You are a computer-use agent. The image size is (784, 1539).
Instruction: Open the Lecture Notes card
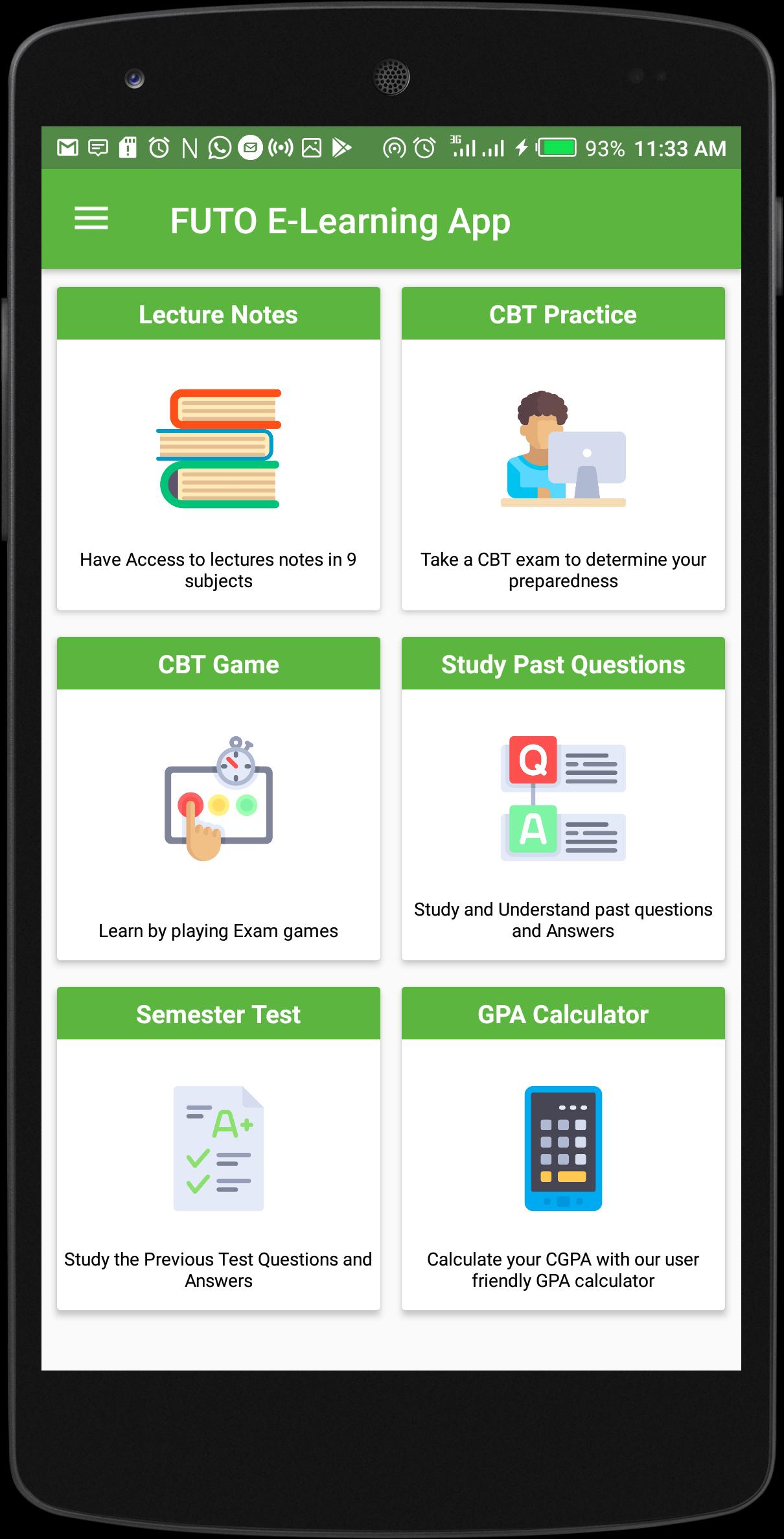tap(218, 448)
